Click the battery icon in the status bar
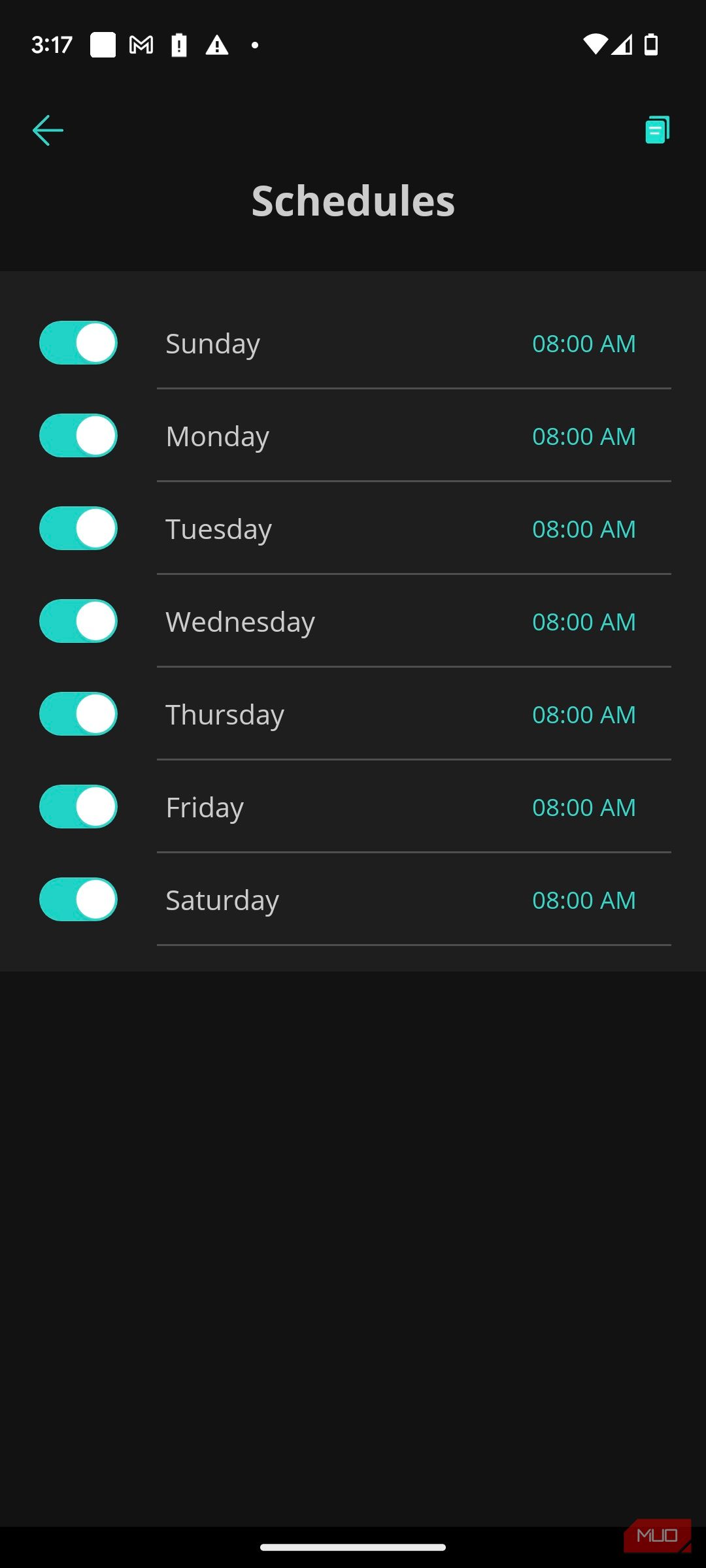 [651, 44]
